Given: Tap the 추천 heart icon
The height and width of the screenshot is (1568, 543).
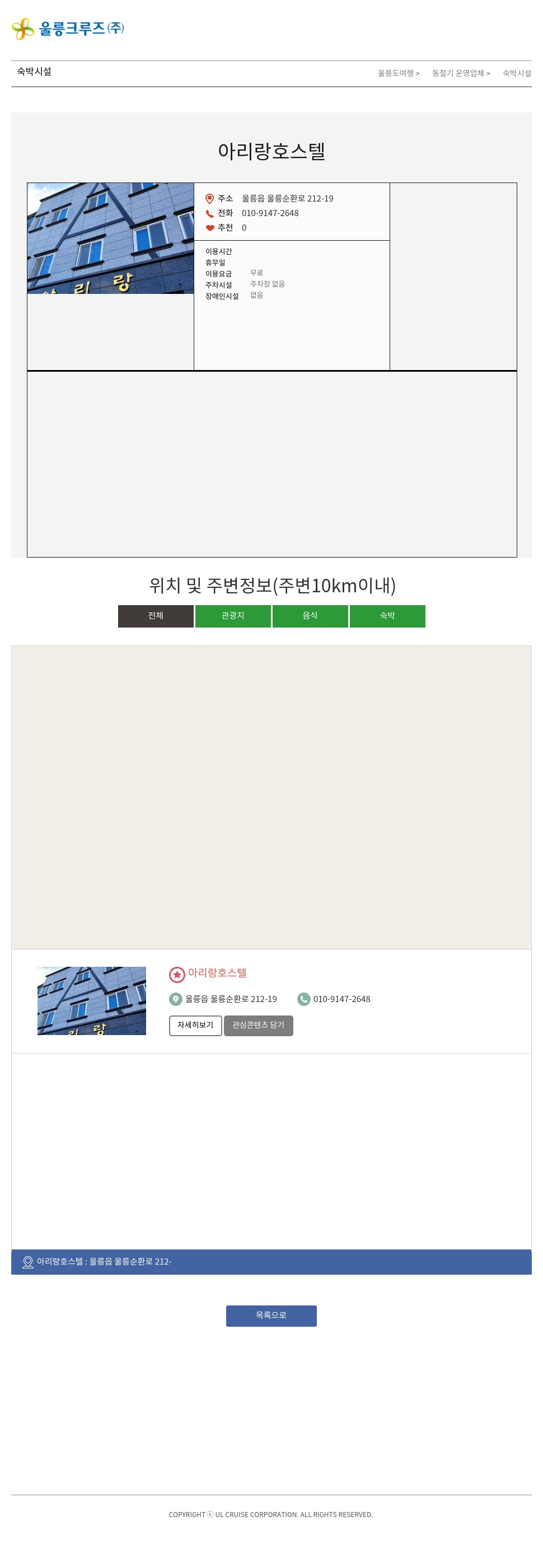Looking at the screenshot, I should pos(209,228).
